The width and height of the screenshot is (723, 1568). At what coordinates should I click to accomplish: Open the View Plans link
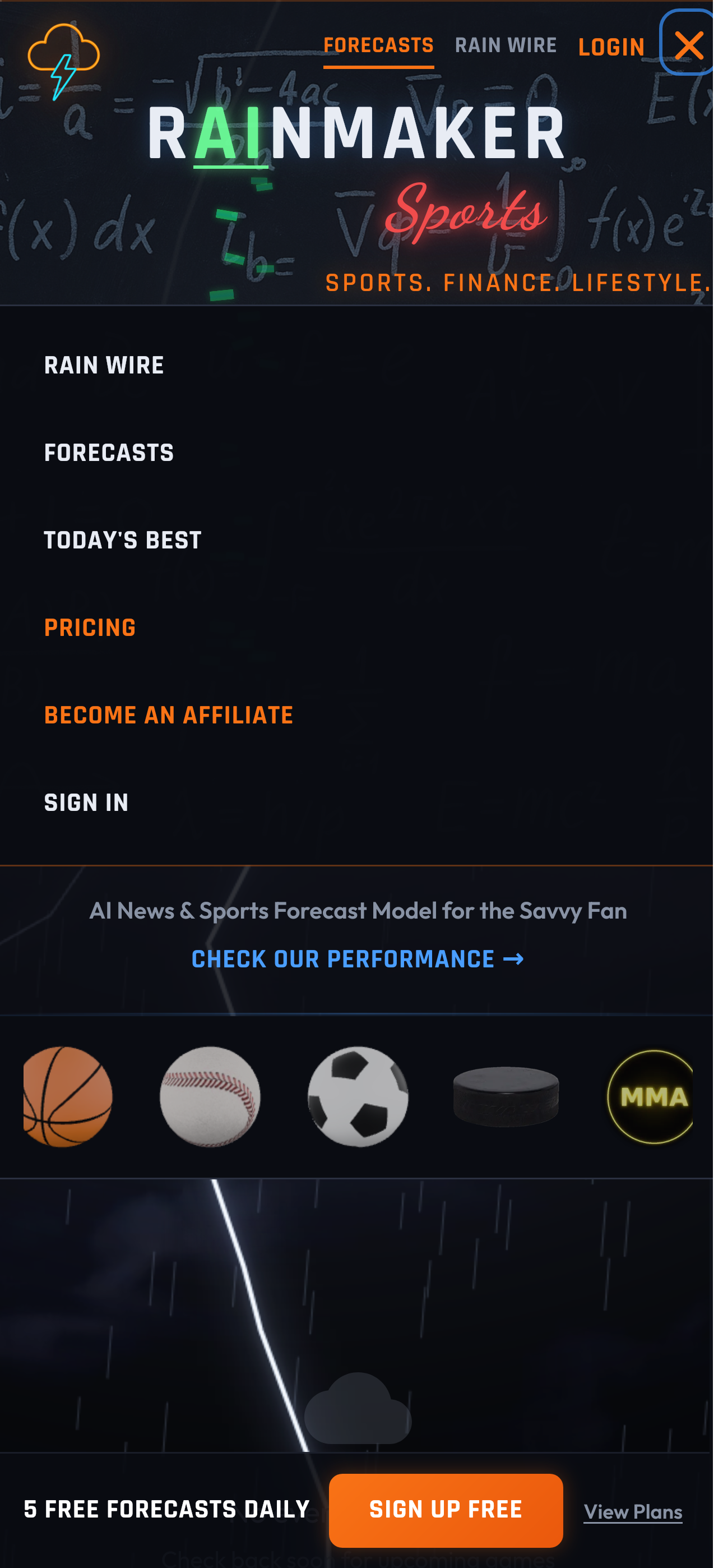632,1512
